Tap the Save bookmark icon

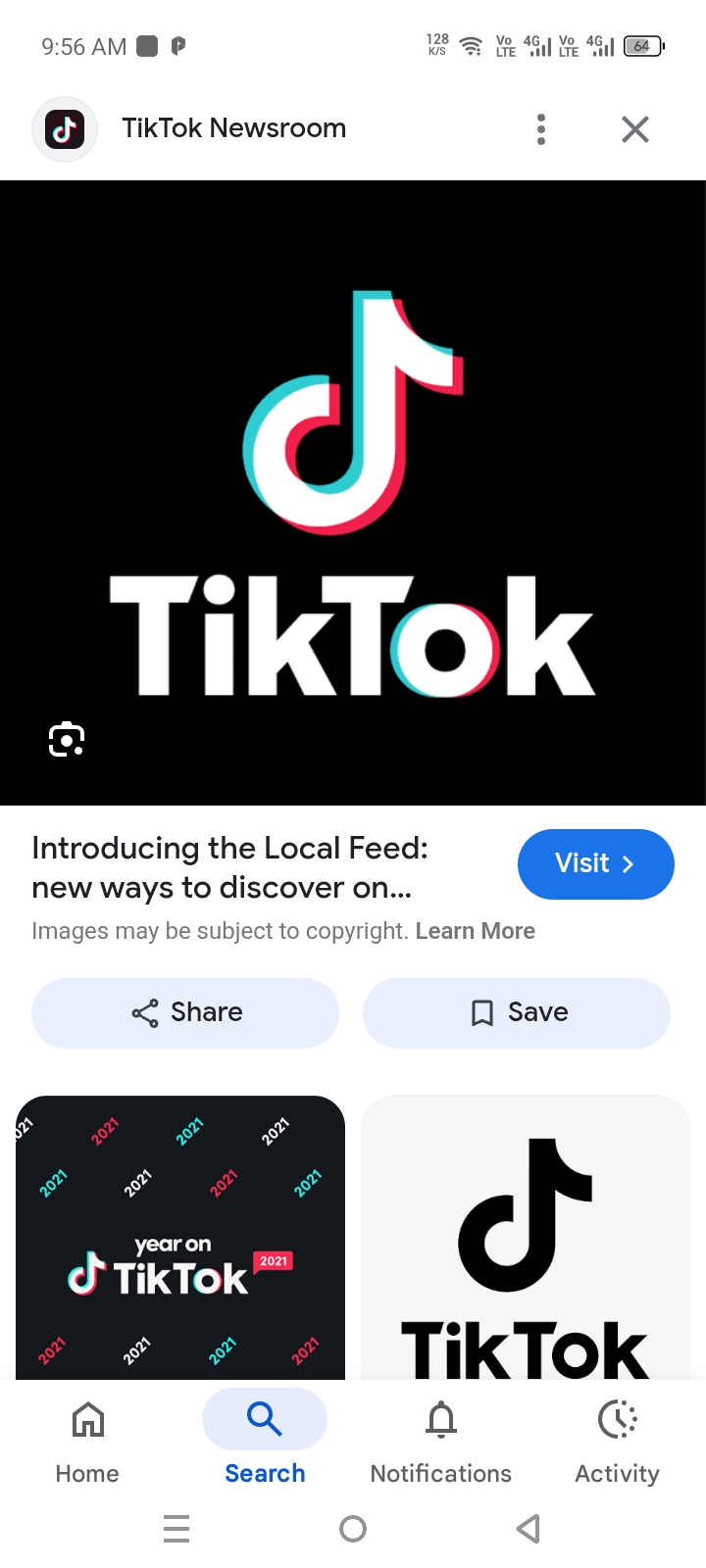[480, 1012]
